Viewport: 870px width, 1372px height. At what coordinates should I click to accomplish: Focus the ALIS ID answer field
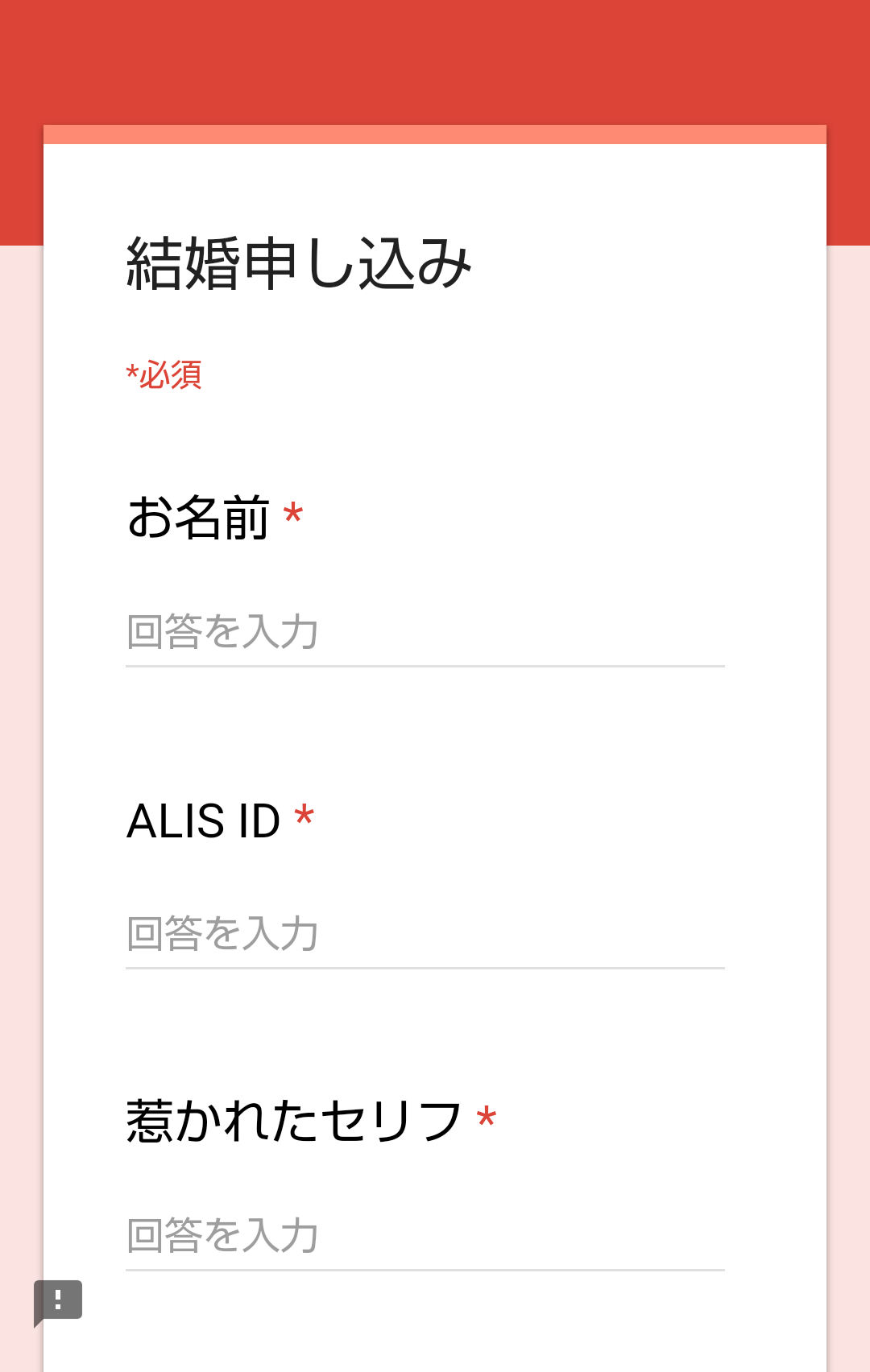click(x=425, y=934)
